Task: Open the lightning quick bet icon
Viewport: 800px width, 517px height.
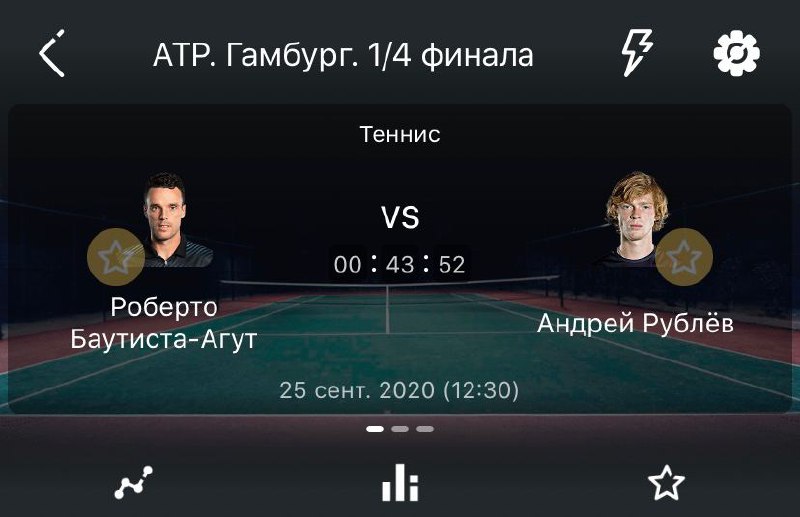Action: coord(637,53)
